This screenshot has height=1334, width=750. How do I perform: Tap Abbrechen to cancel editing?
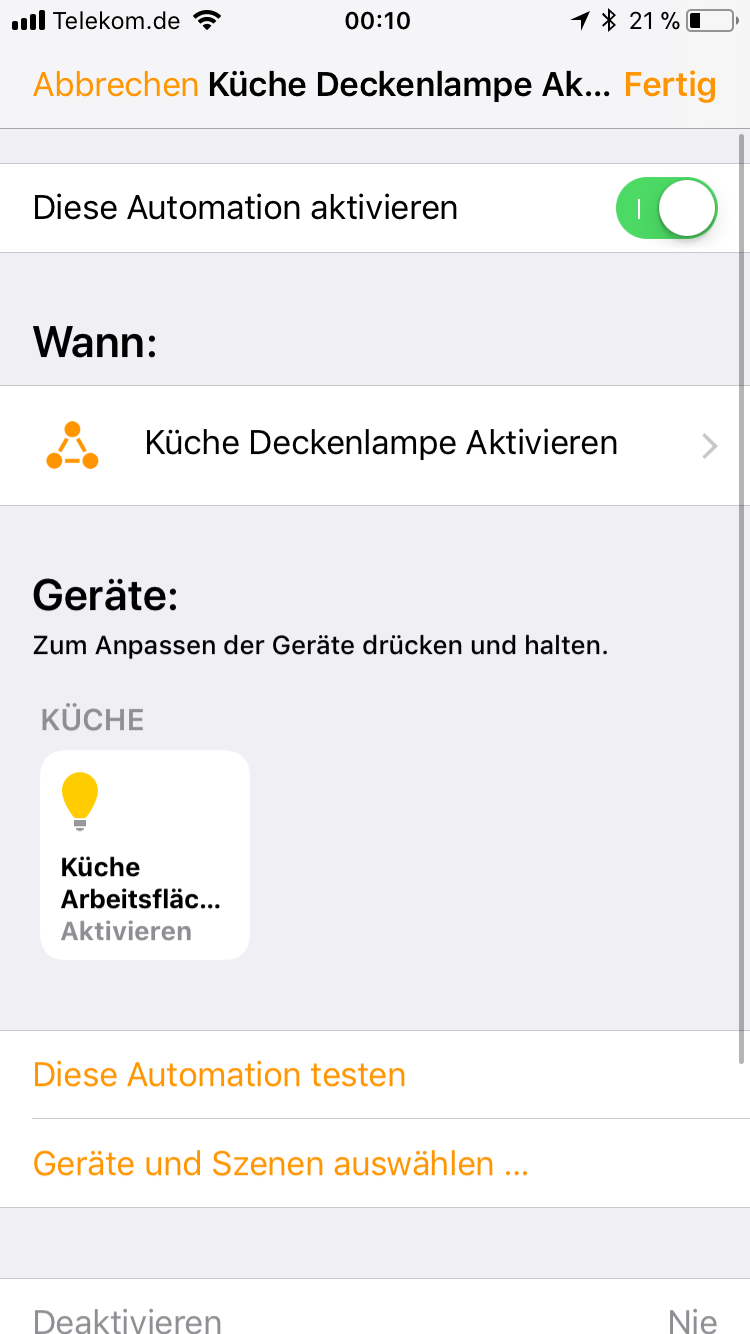click(x=115, y=85)
